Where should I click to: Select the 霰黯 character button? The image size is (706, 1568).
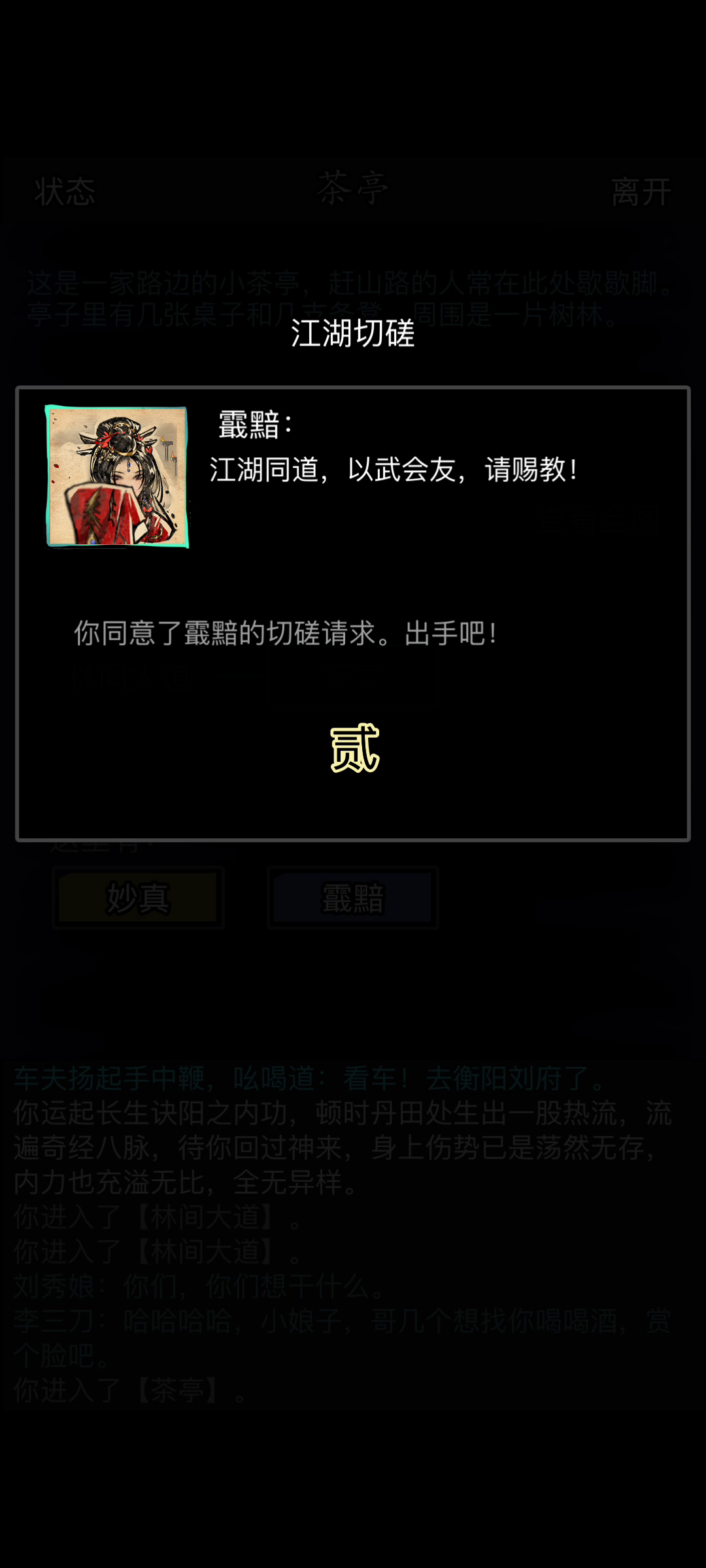pyautogui.click(x=352, y=898)
